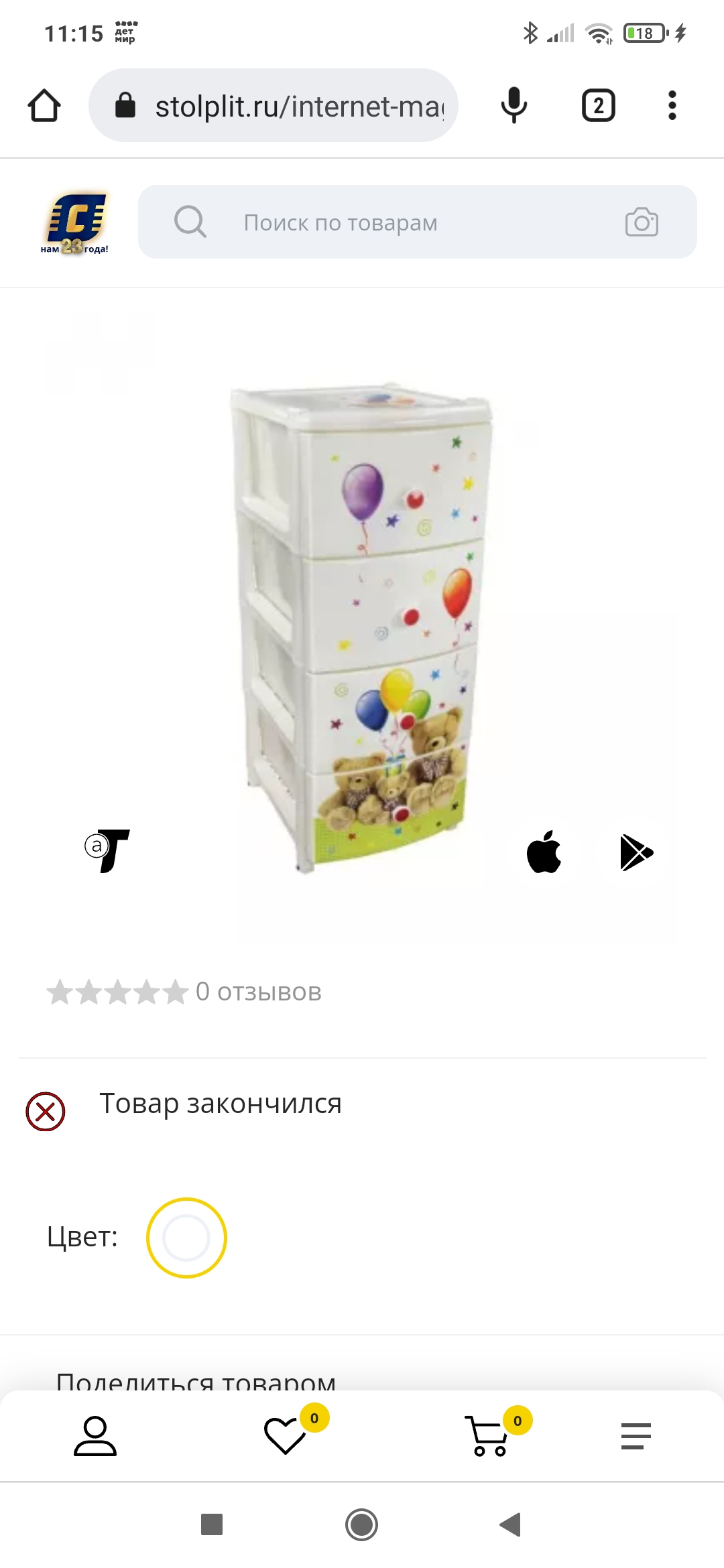The image size is (724, 1568).
Task: Open the browser tab switcher
Action: (x=599, y=105)
